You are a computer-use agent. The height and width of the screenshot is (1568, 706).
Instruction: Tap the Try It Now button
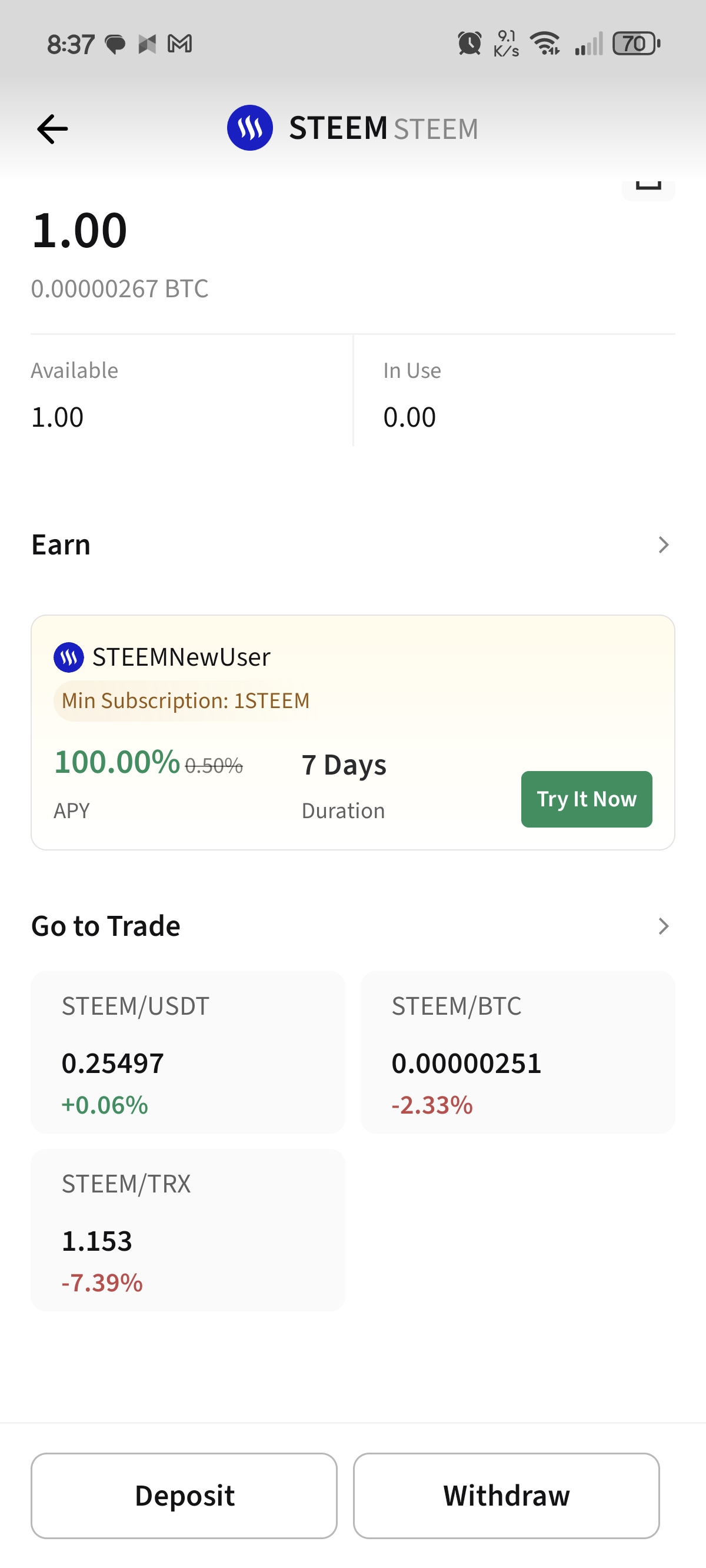point(586,799)
